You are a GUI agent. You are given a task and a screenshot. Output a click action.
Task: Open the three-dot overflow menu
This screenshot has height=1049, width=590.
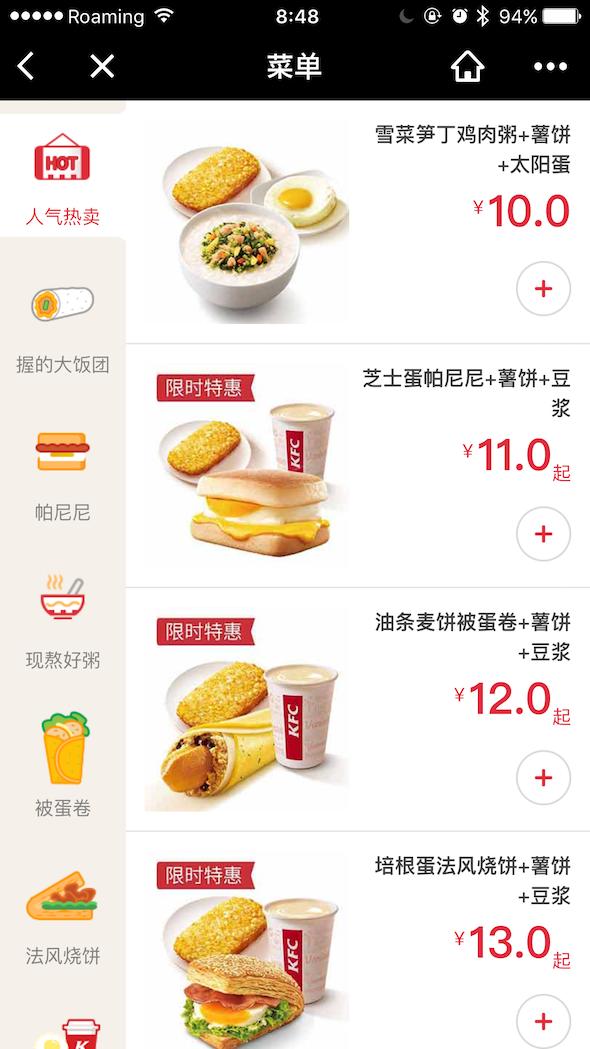click(551, 66)
